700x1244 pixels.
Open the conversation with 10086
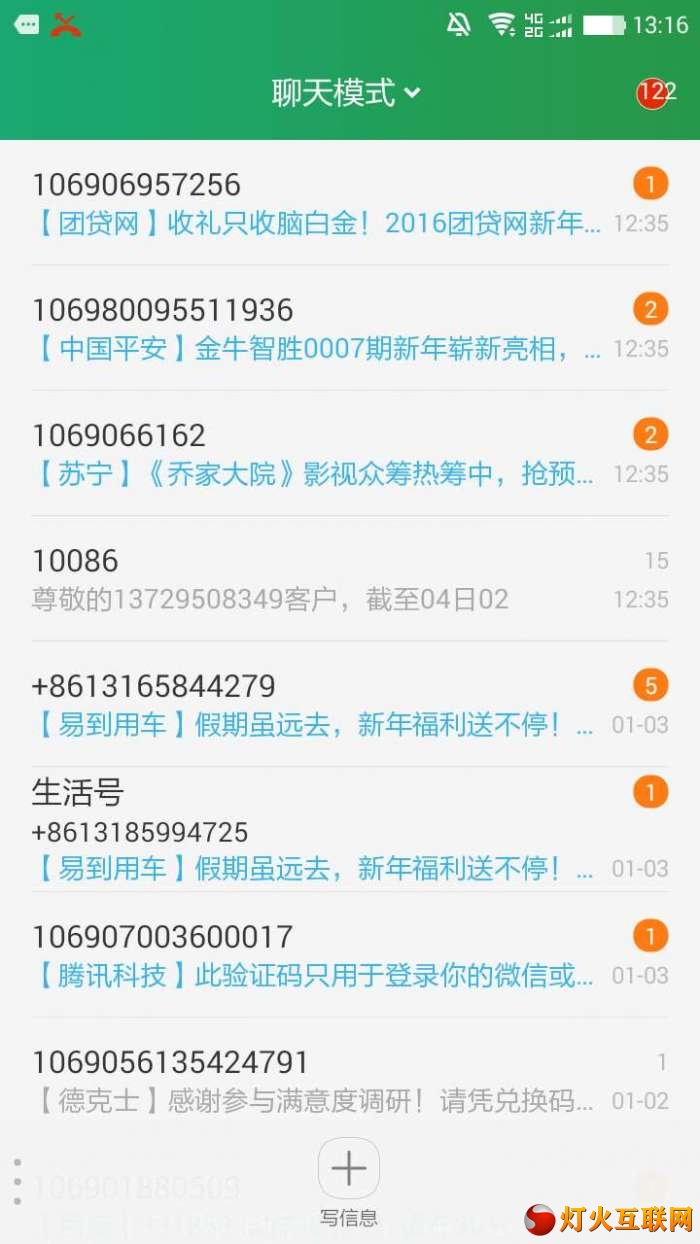(350, 579)
